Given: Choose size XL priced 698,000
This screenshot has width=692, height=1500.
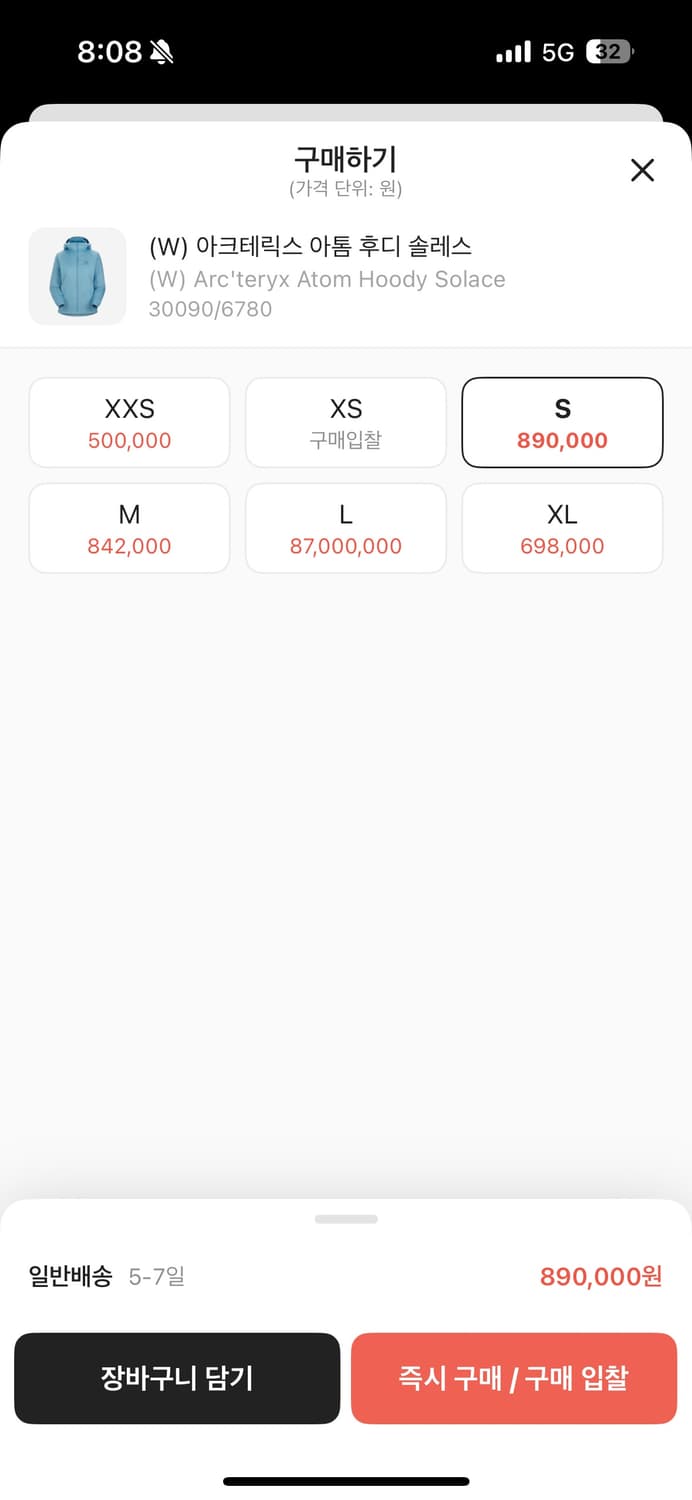Looking at the screenshot, I should (x=562, y=529).
